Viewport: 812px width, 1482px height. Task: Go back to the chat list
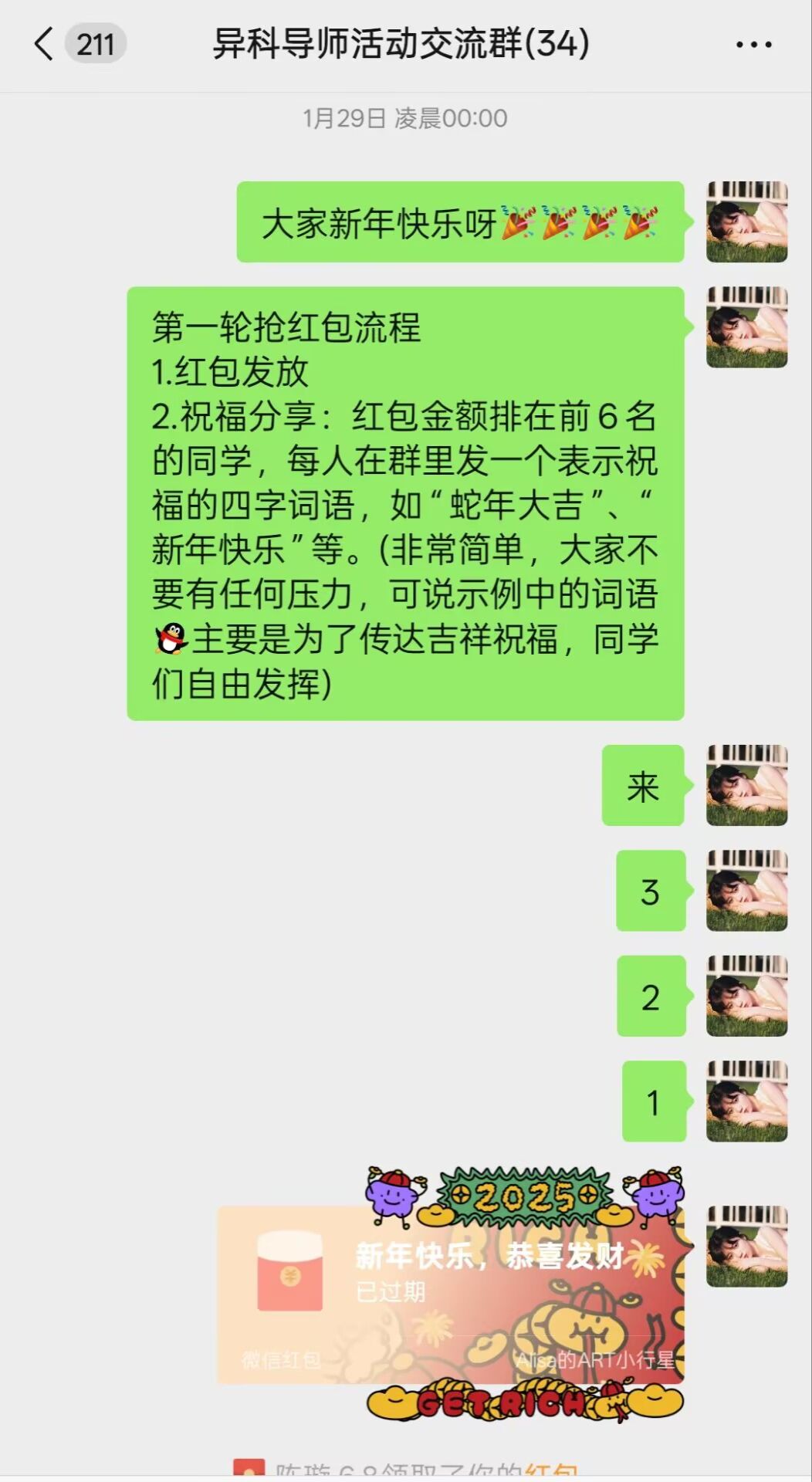tap(45, 44)
